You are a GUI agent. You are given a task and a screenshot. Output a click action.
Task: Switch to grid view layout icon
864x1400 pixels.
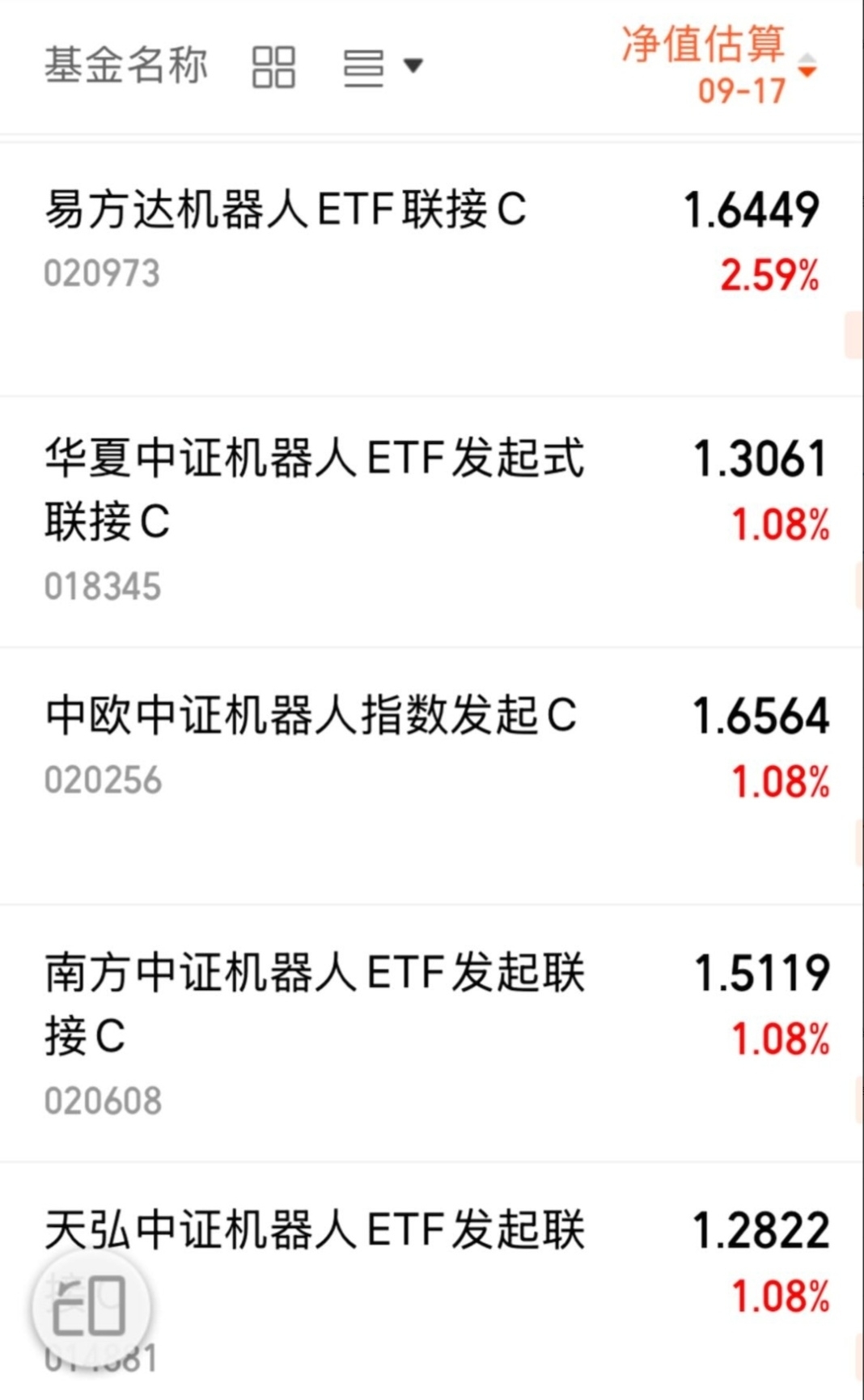click(273, 66)
